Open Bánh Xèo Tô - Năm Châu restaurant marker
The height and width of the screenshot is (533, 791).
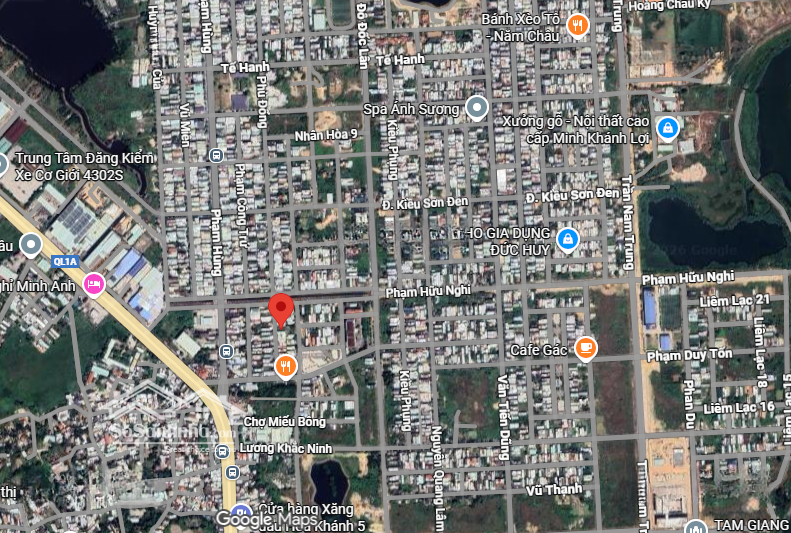tap(576, 26)
